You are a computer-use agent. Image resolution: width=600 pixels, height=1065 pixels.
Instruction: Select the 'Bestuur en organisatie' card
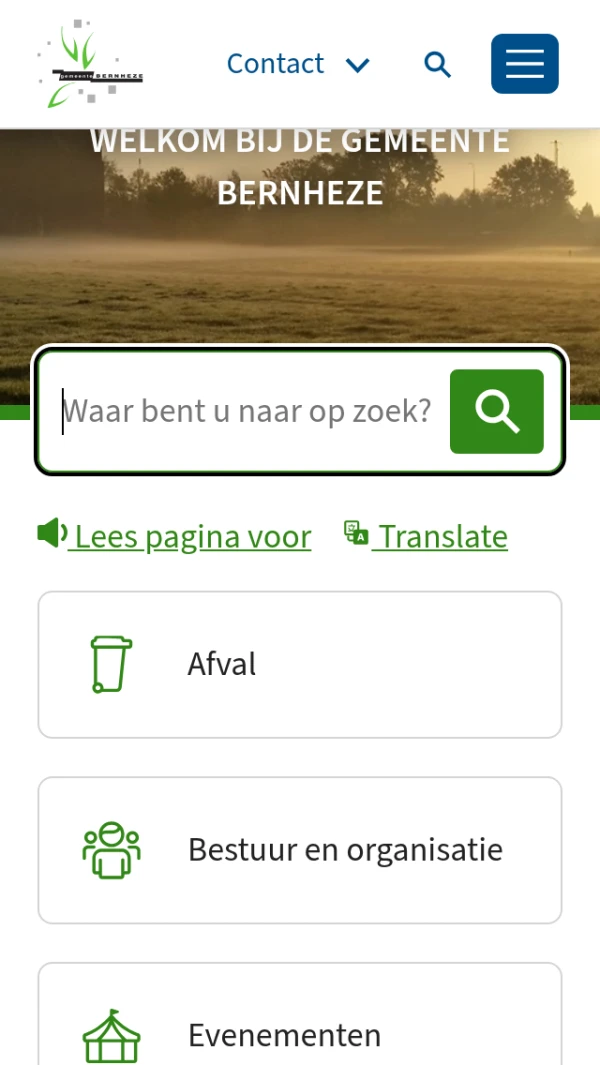(300, 850)
